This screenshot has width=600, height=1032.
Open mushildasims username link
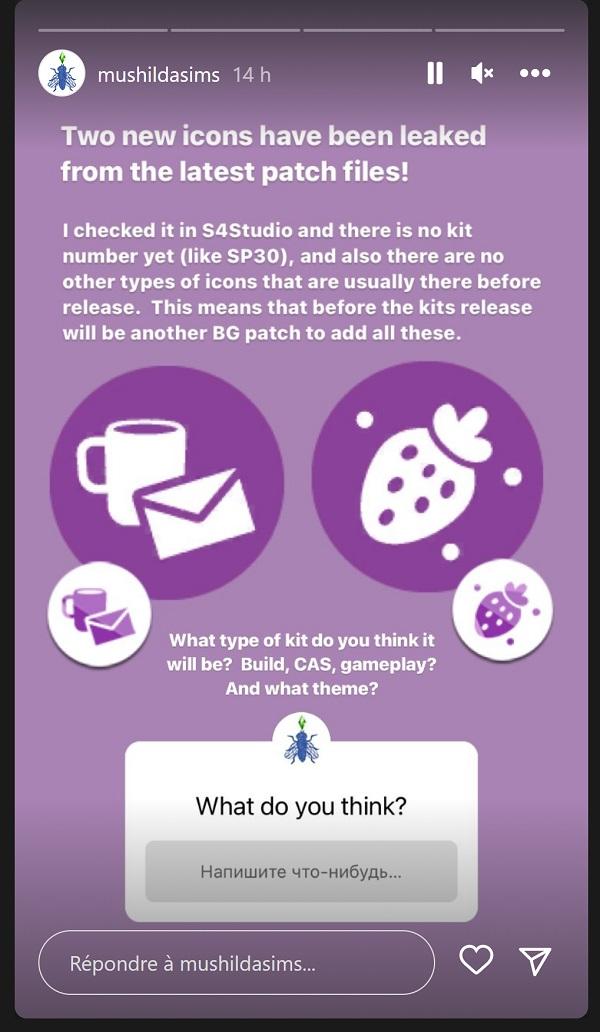158,75
